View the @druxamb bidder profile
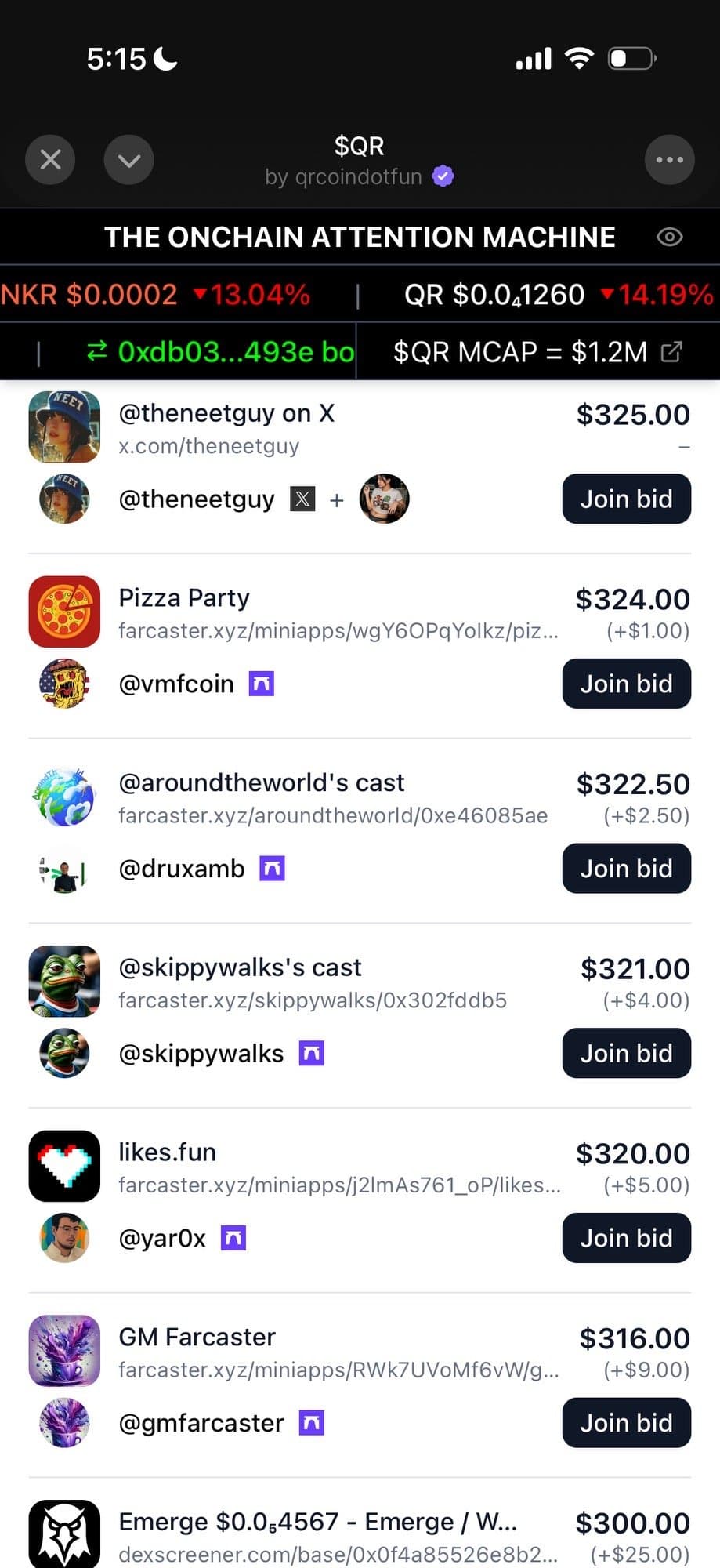Viewport: 720px width, 1568px height. click(x=181, y=869)
